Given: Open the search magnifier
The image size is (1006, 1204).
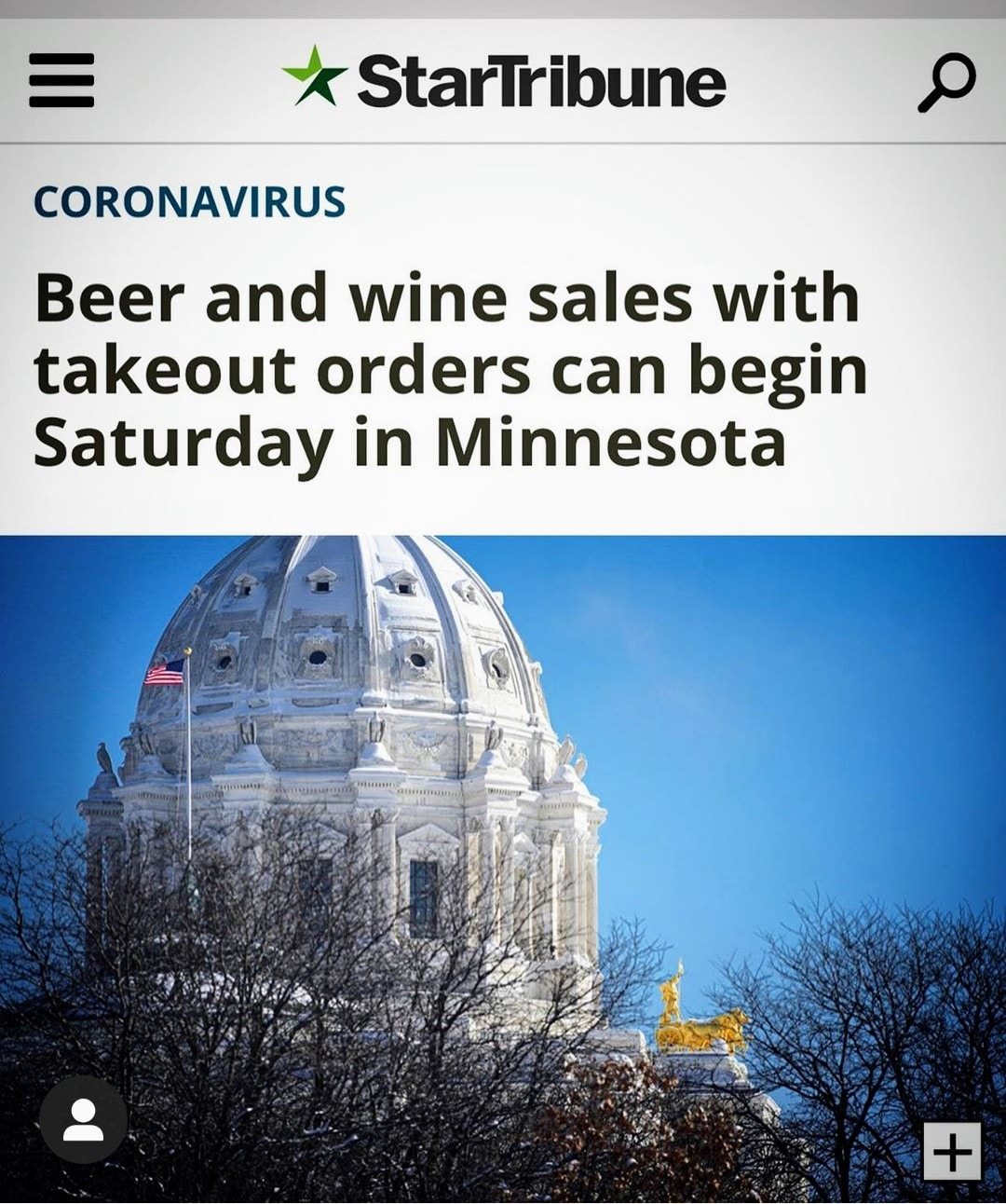Looking at the screenshot, I should pyautogui.click(x=946, y=82).
